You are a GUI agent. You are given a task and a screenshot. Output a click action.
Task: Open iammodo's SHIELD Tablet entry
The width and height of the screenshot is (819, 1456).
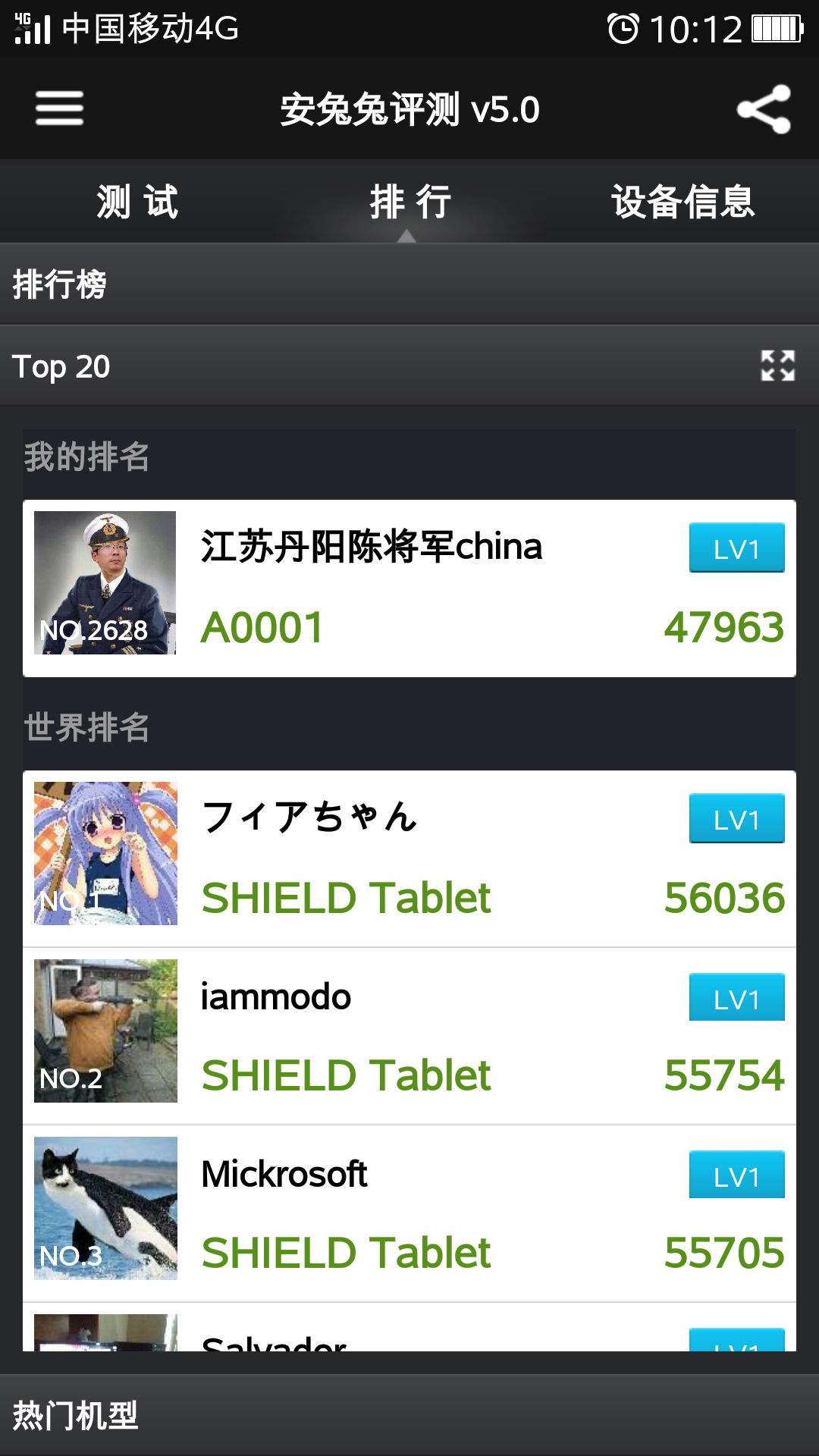click(409, 1036)
